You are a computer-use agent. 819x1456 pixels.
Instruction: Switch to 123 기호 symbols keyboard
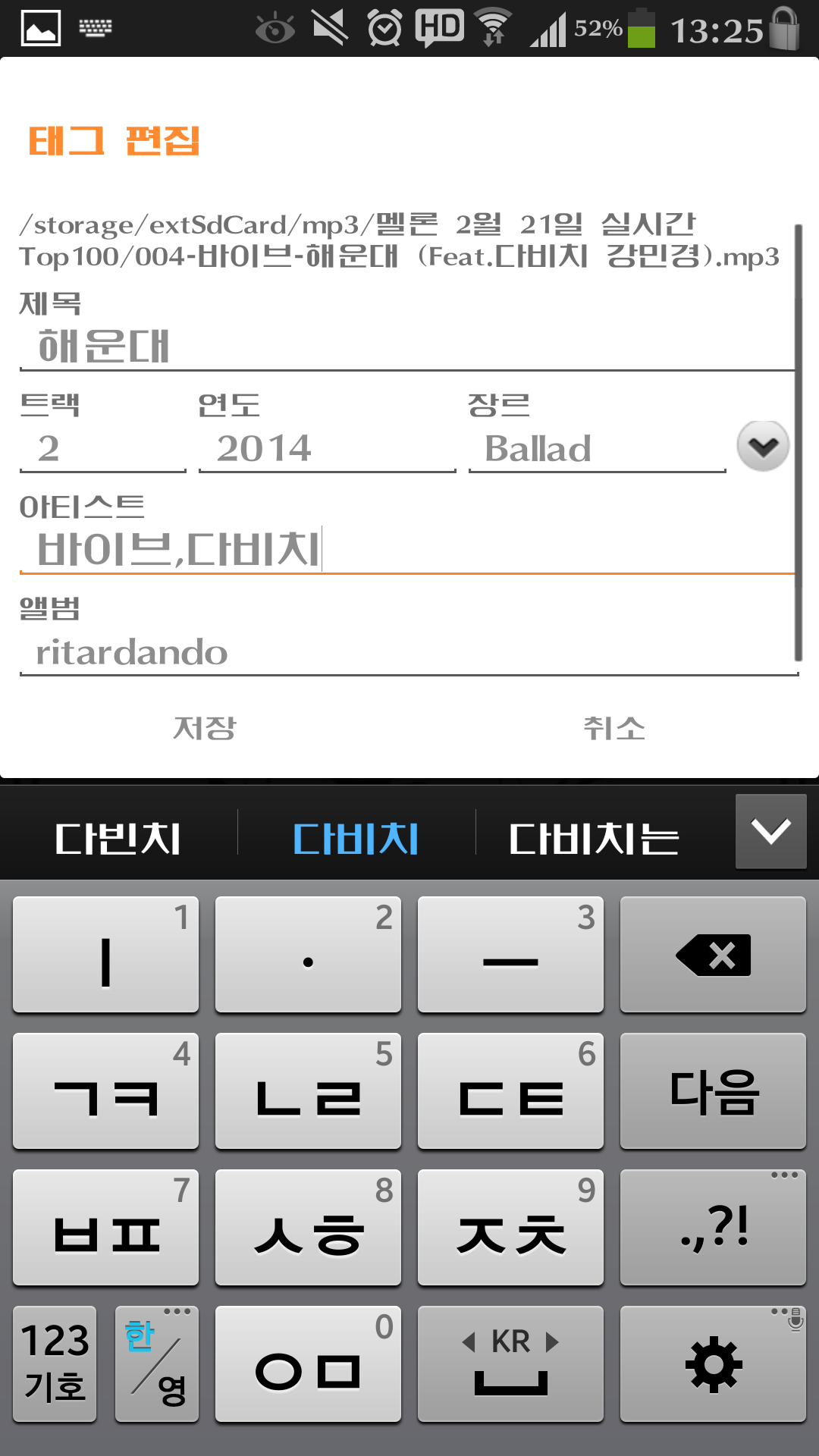coord(55,1363)
